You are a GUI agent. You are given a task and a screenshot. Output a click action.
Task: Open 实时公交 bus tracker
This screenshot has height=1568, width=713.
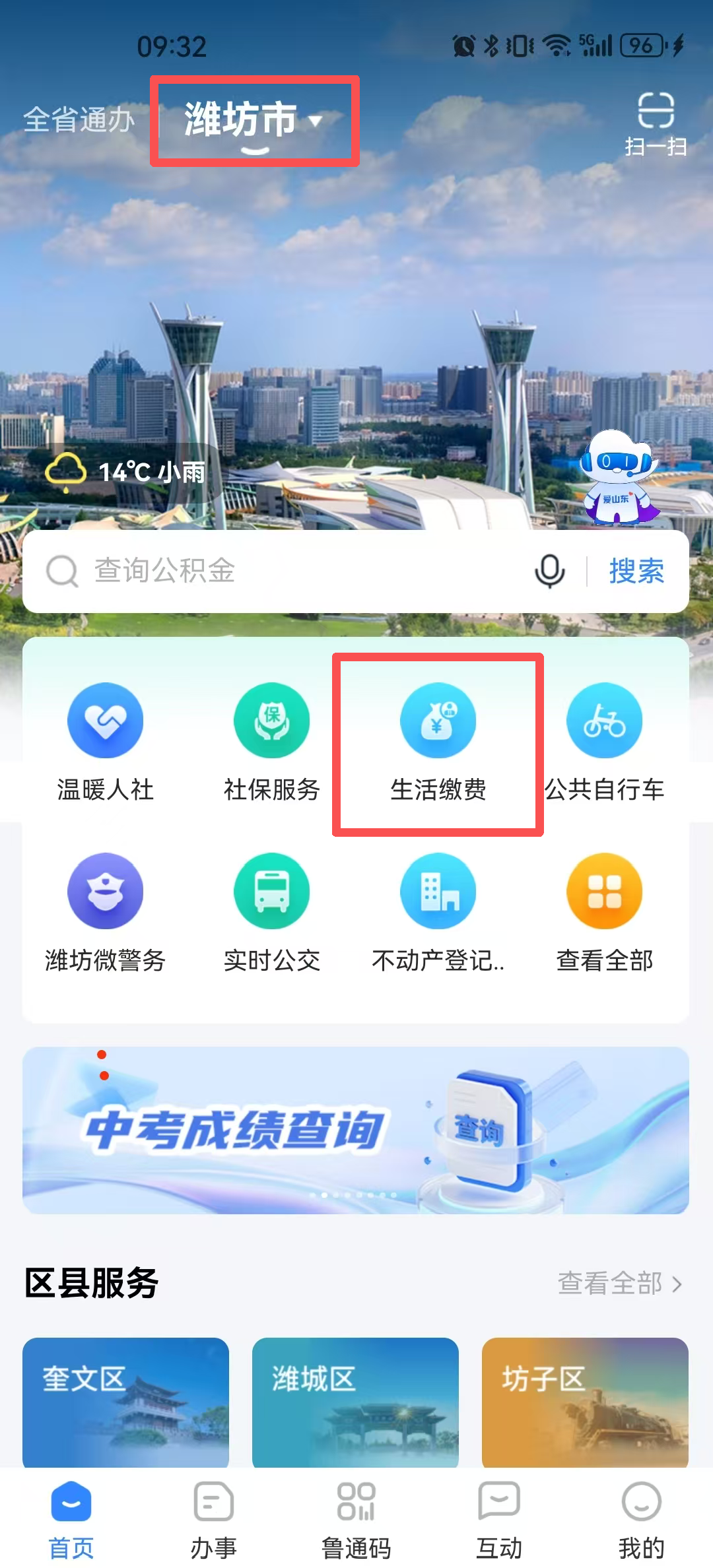271,911
